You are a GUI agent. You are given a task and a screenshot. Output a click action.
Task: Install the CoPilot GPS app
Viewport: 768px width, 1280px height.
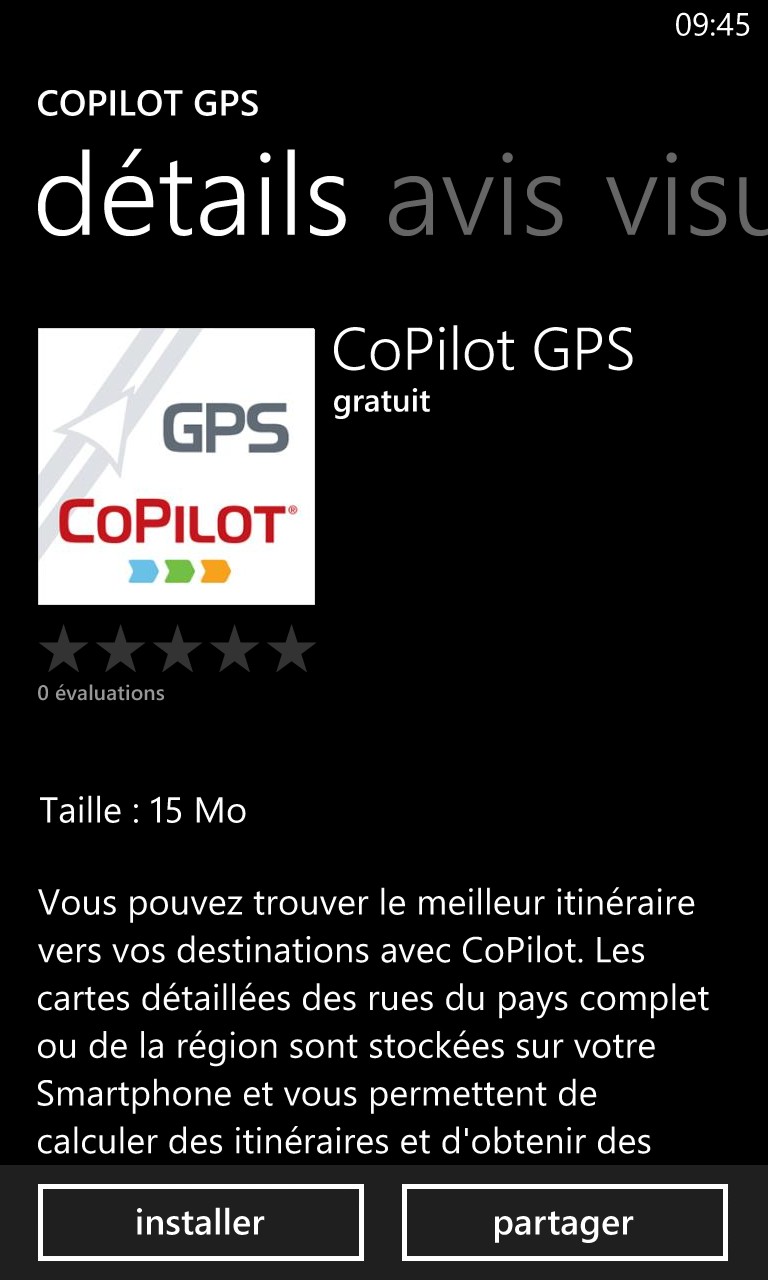[200, 1222]
